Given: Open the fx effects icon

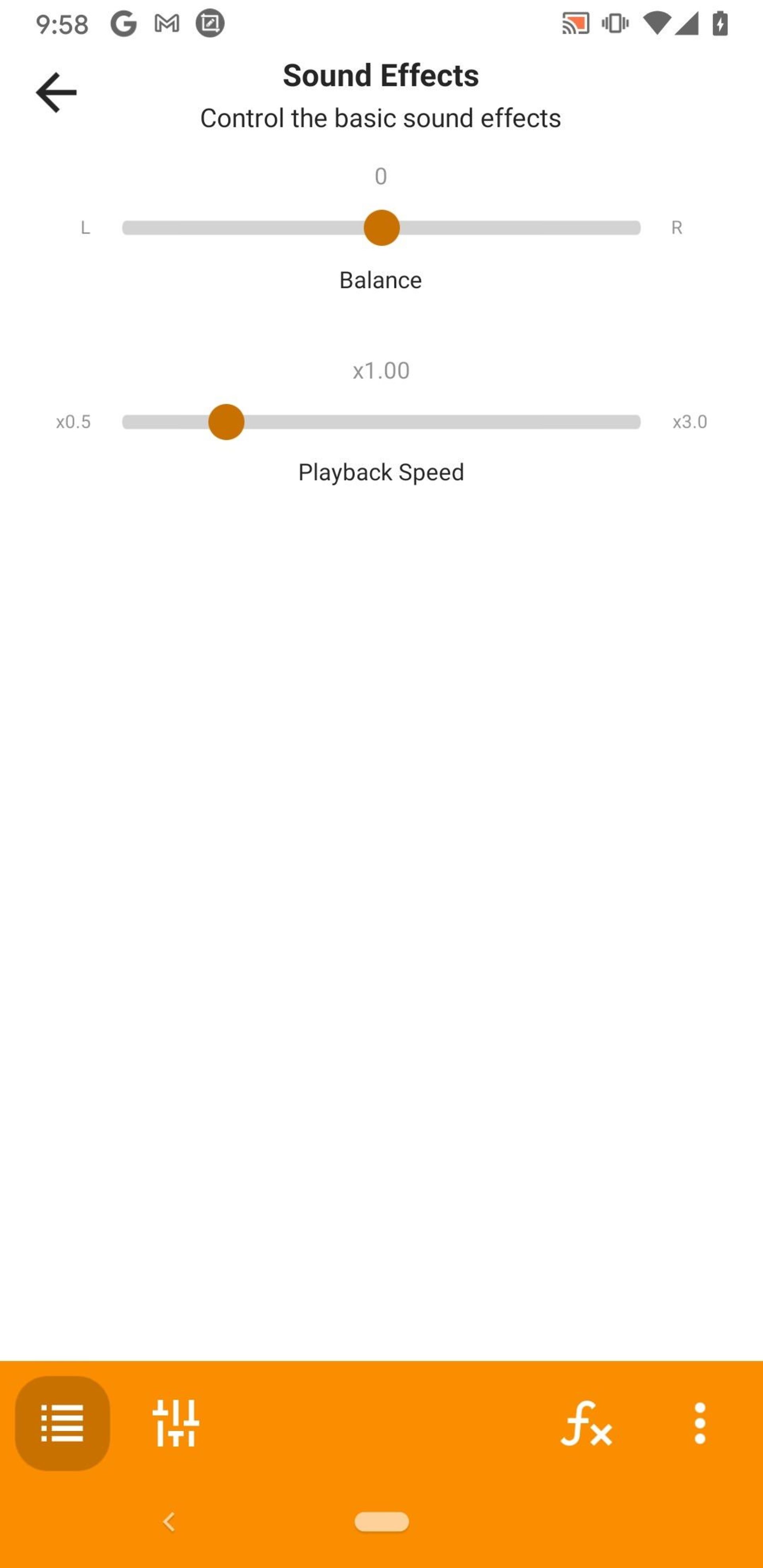Looking at the screenshot, I should pyautogui.click(x=586, y=1423).
